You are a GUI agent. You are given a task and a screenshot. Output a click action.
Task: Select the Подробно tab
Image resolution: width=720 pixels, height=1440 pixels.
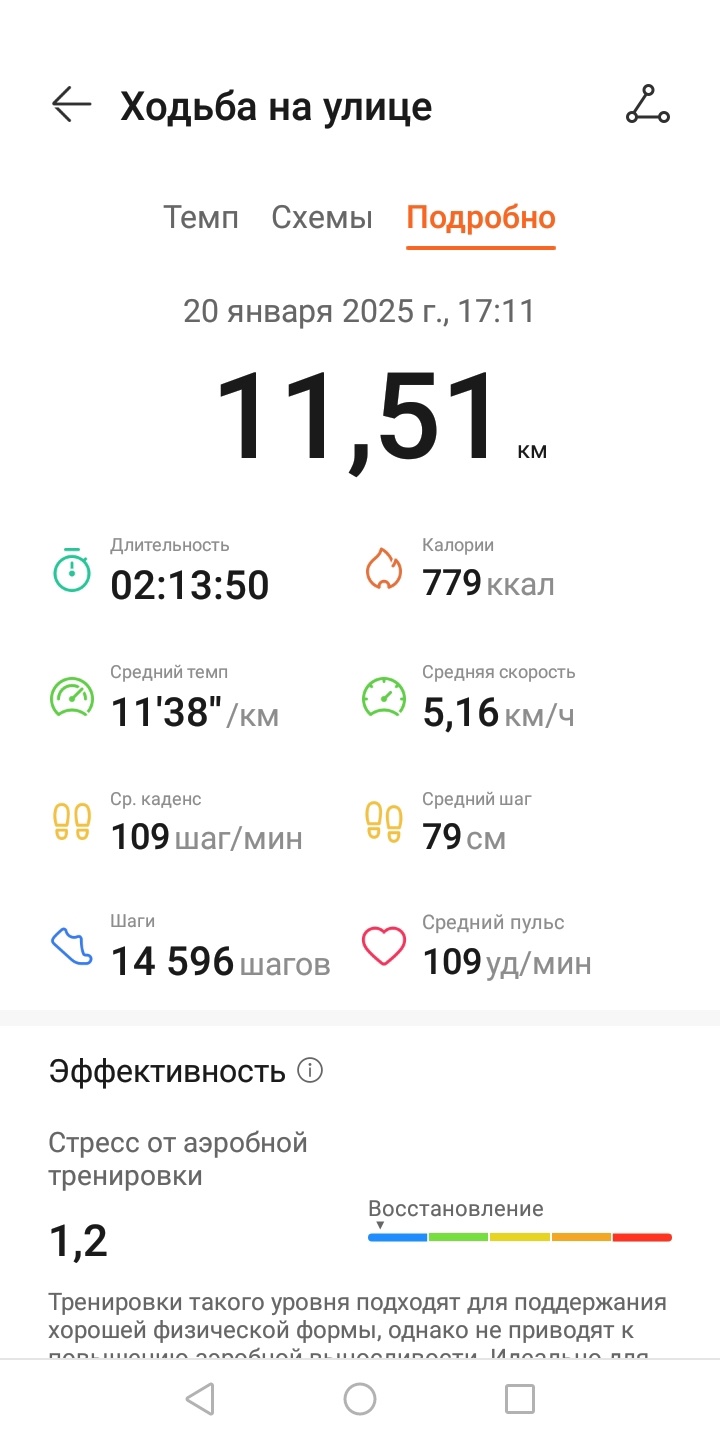481,218
